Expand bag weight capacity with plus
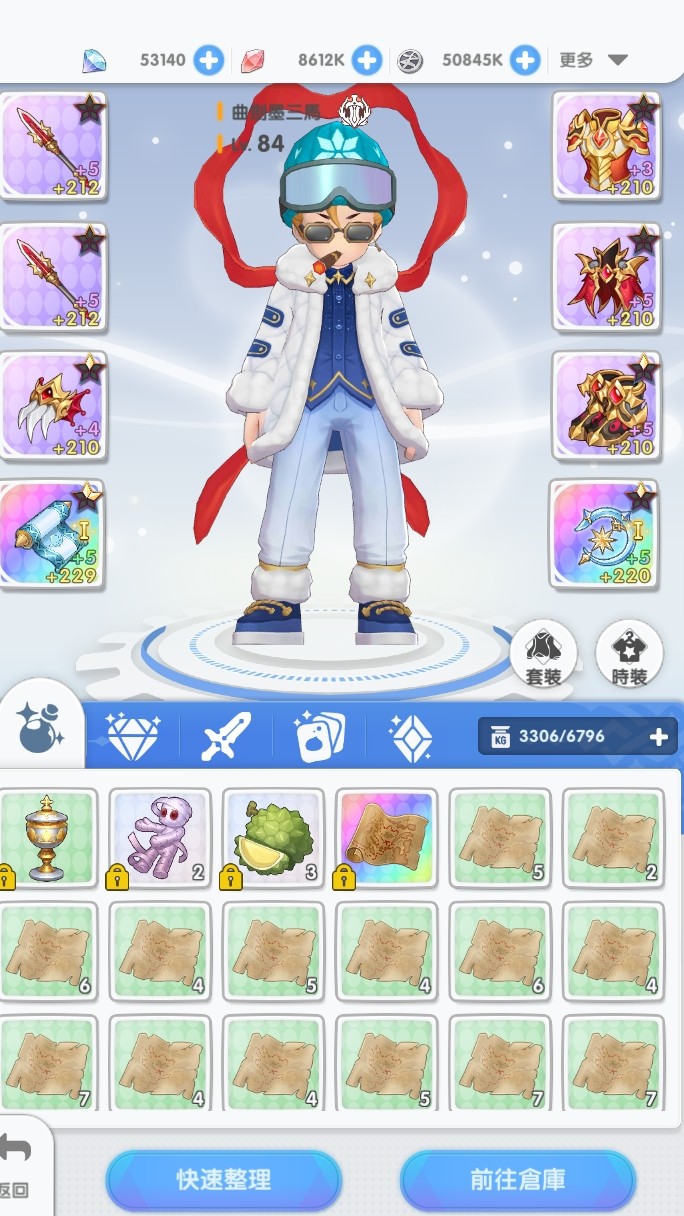 [x=658, y=737]
